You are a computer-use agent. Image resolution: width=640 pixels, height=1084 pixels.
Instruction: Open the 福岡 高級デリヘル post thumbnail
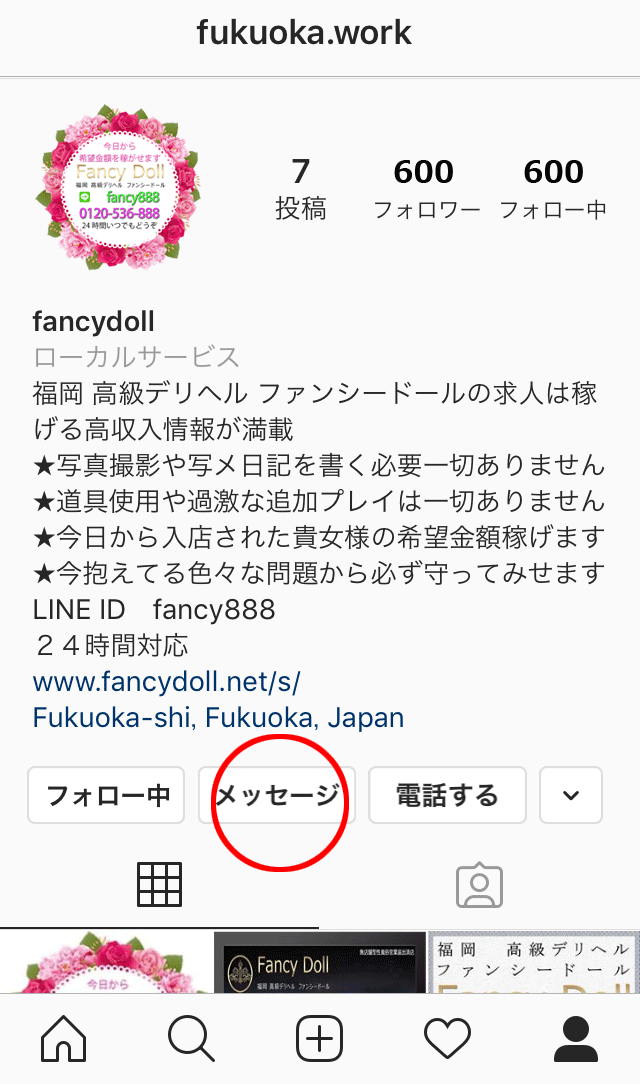tap(534, 962)
